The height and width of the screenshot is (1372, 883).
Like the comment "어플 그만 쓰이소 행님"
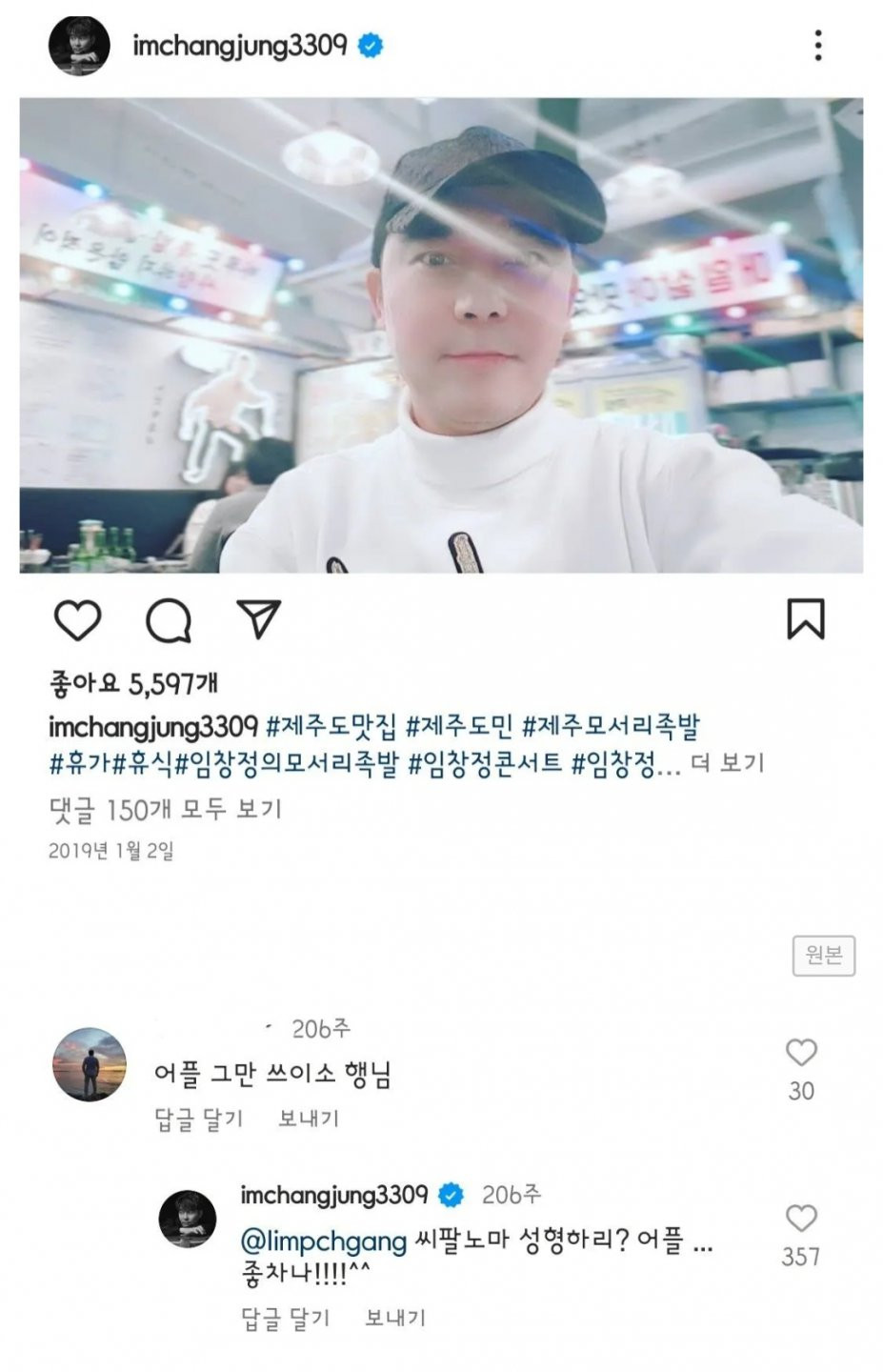[801, 1054]
